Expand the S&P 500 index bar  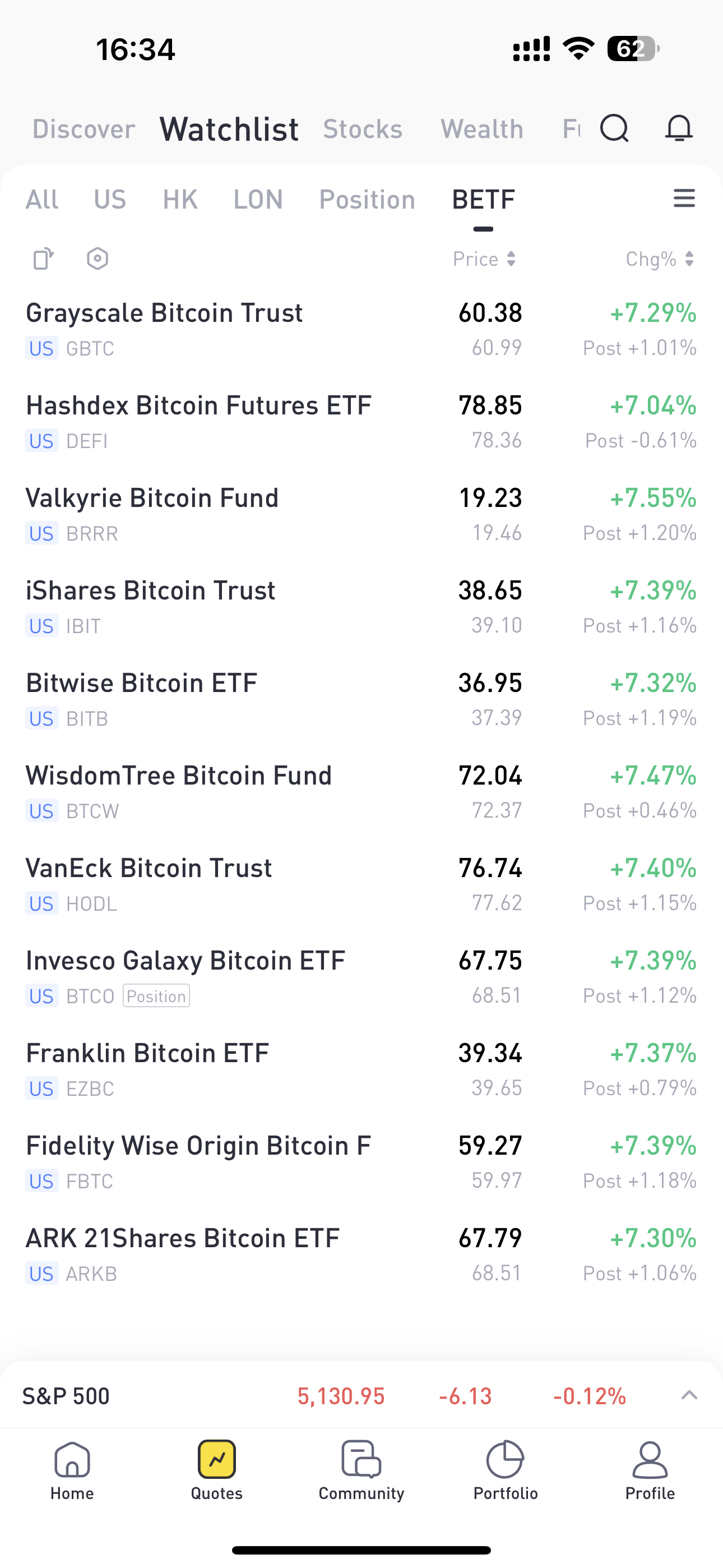[688, 1395]
